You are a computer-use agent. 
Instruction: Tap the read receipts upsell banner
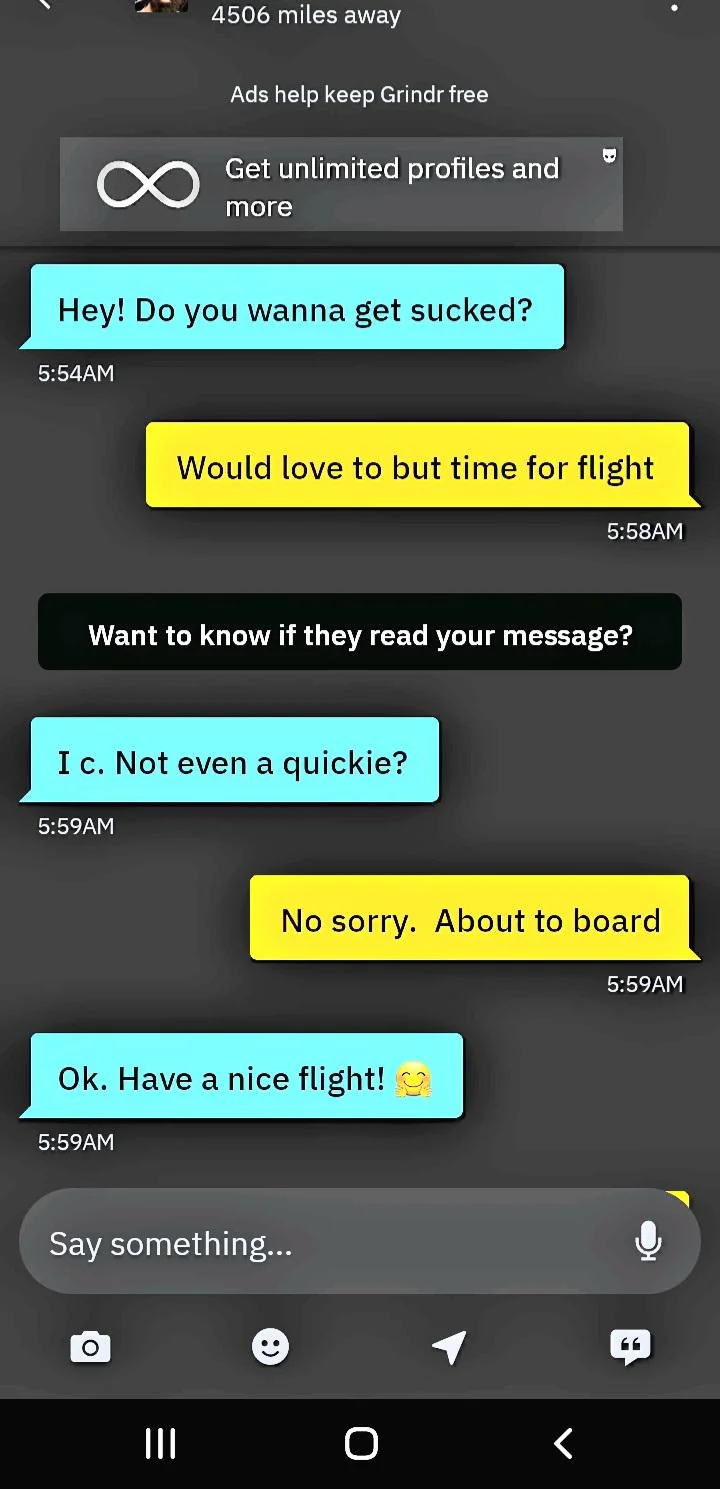pos(360,631)
